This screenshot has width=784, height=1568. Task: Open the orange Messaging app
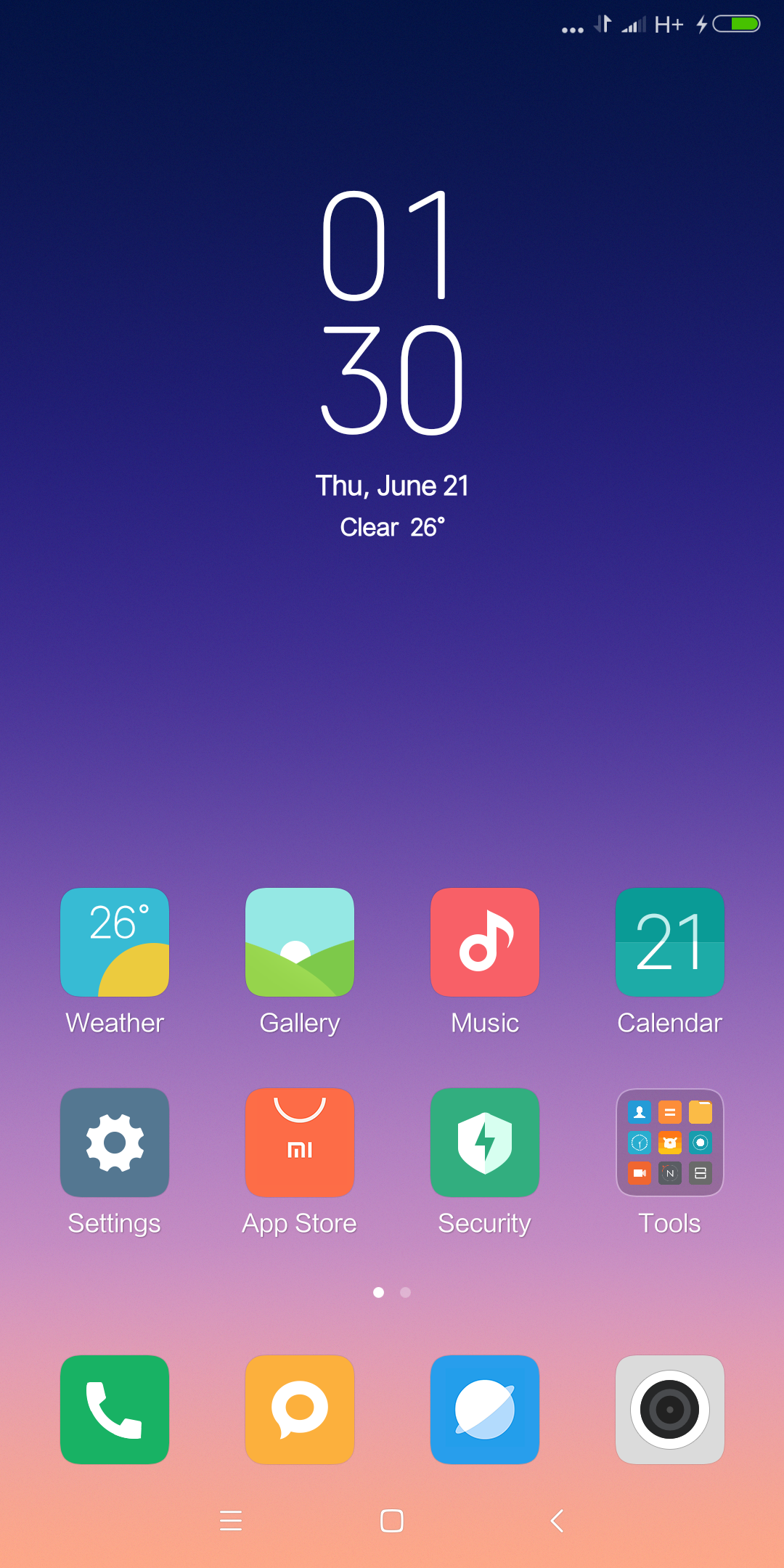300,1410
